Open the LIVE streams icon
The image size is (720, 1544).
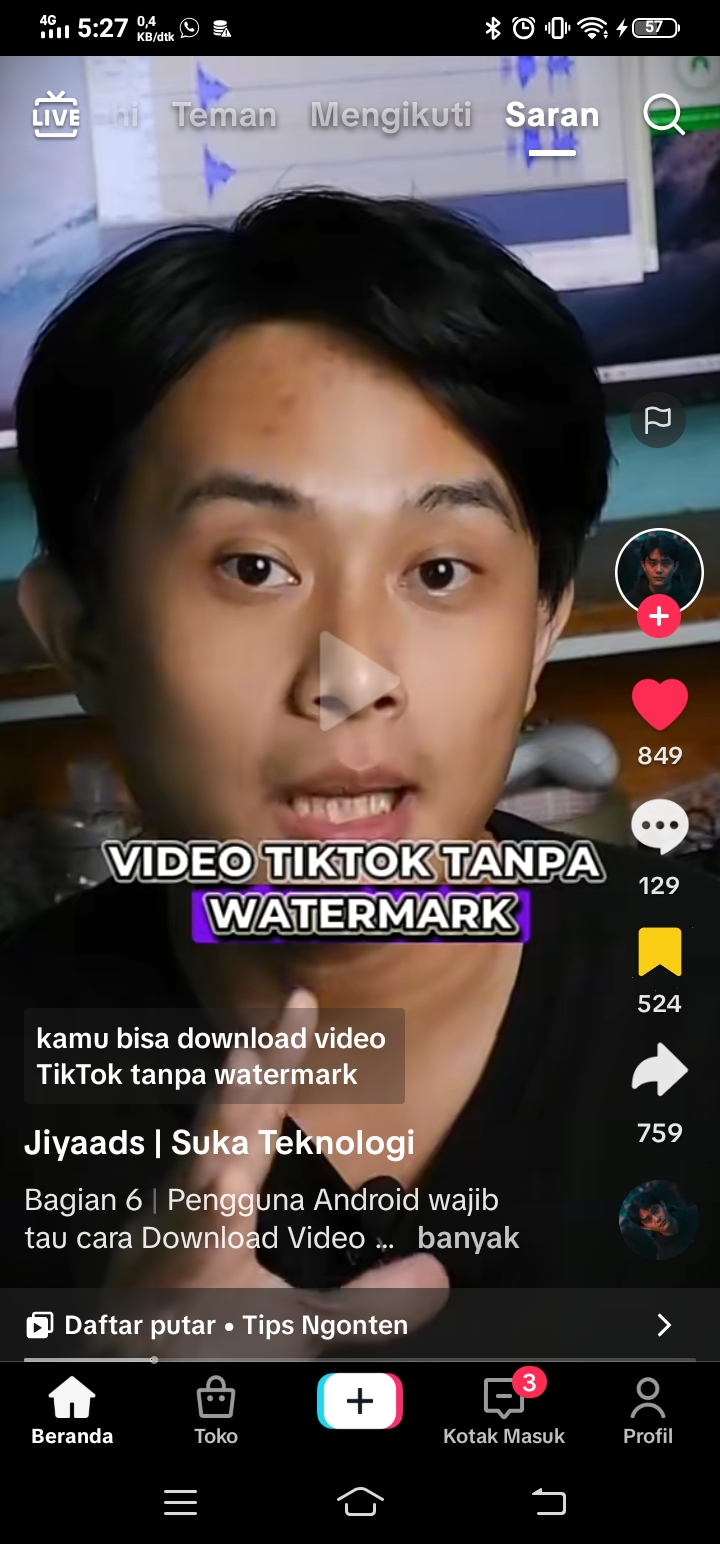pos(56,115)
